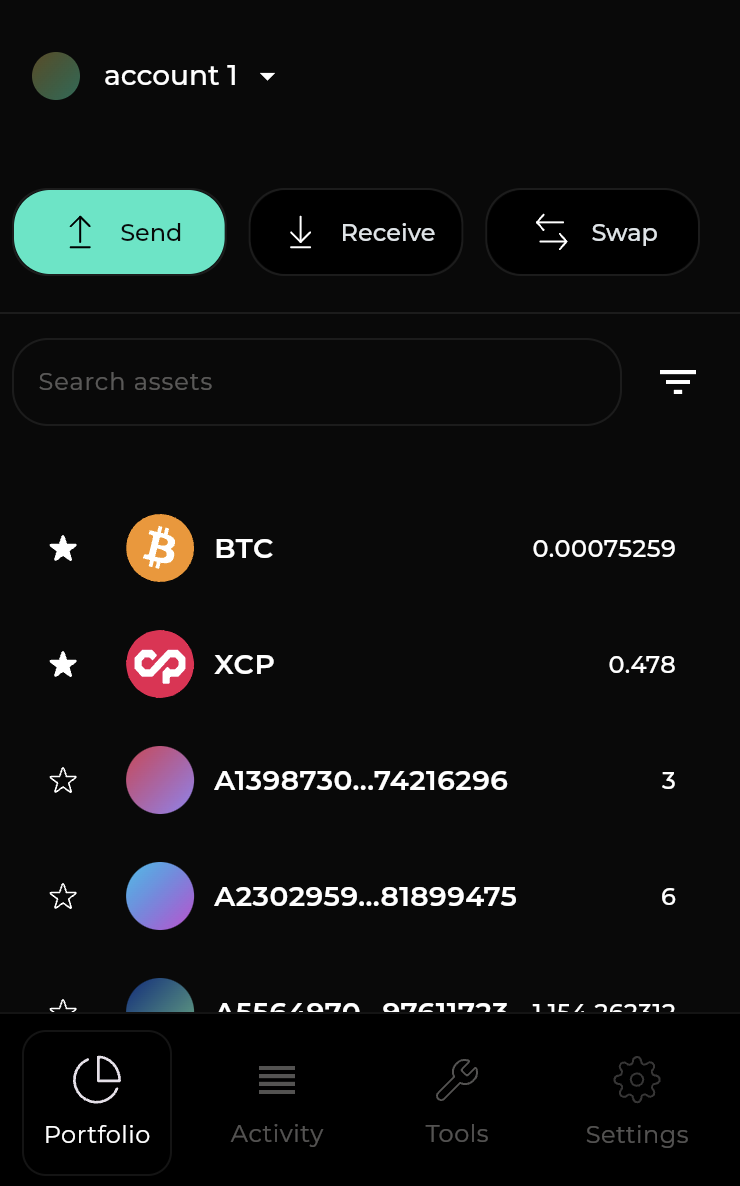Switch to the Settings tab

tap(637, 1103)
